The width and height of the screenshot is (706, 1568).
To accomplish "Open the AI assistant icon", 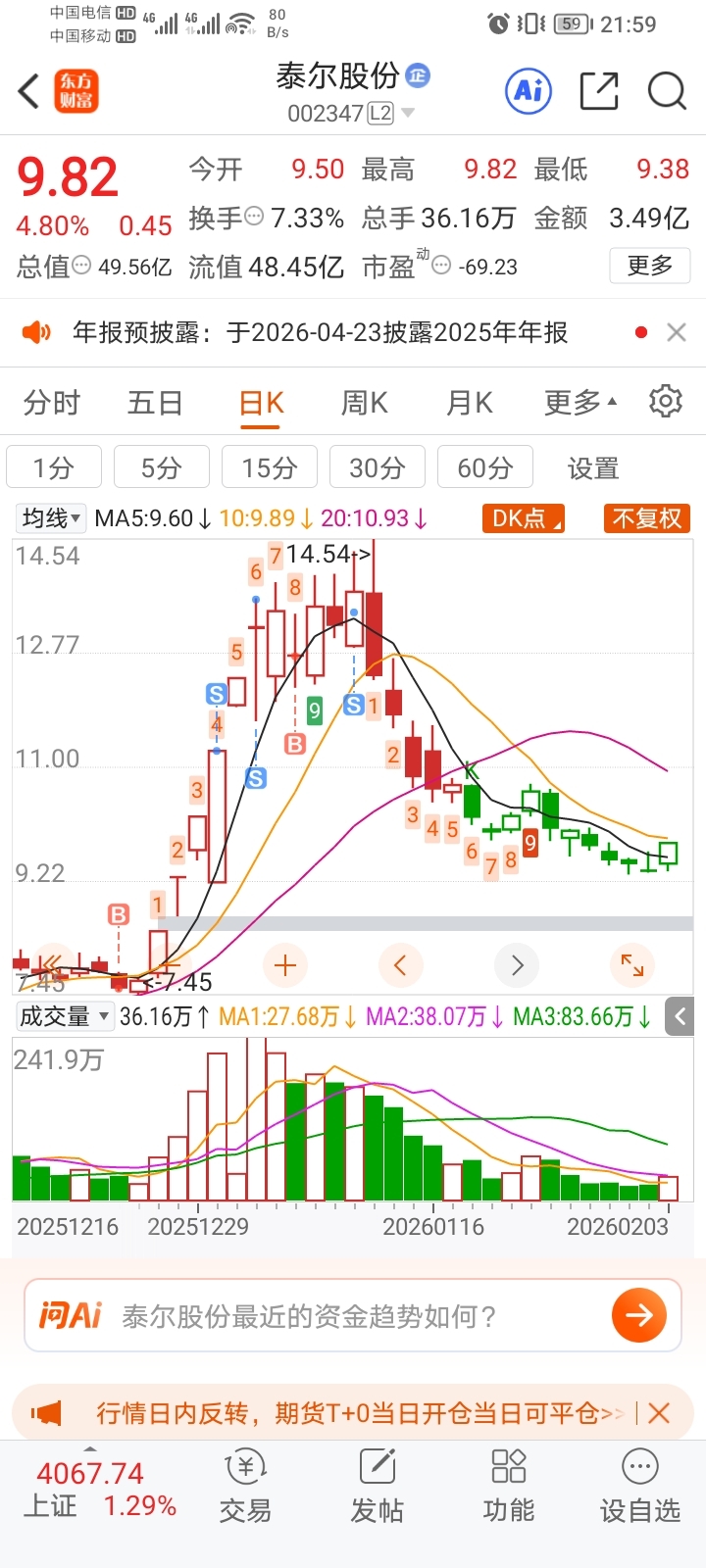I will point(529,92).
